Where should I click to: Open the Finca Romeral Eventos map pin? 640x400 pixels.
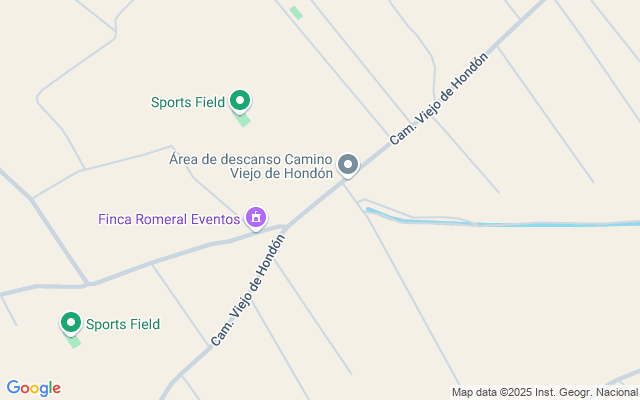click(x=256, y=218)
